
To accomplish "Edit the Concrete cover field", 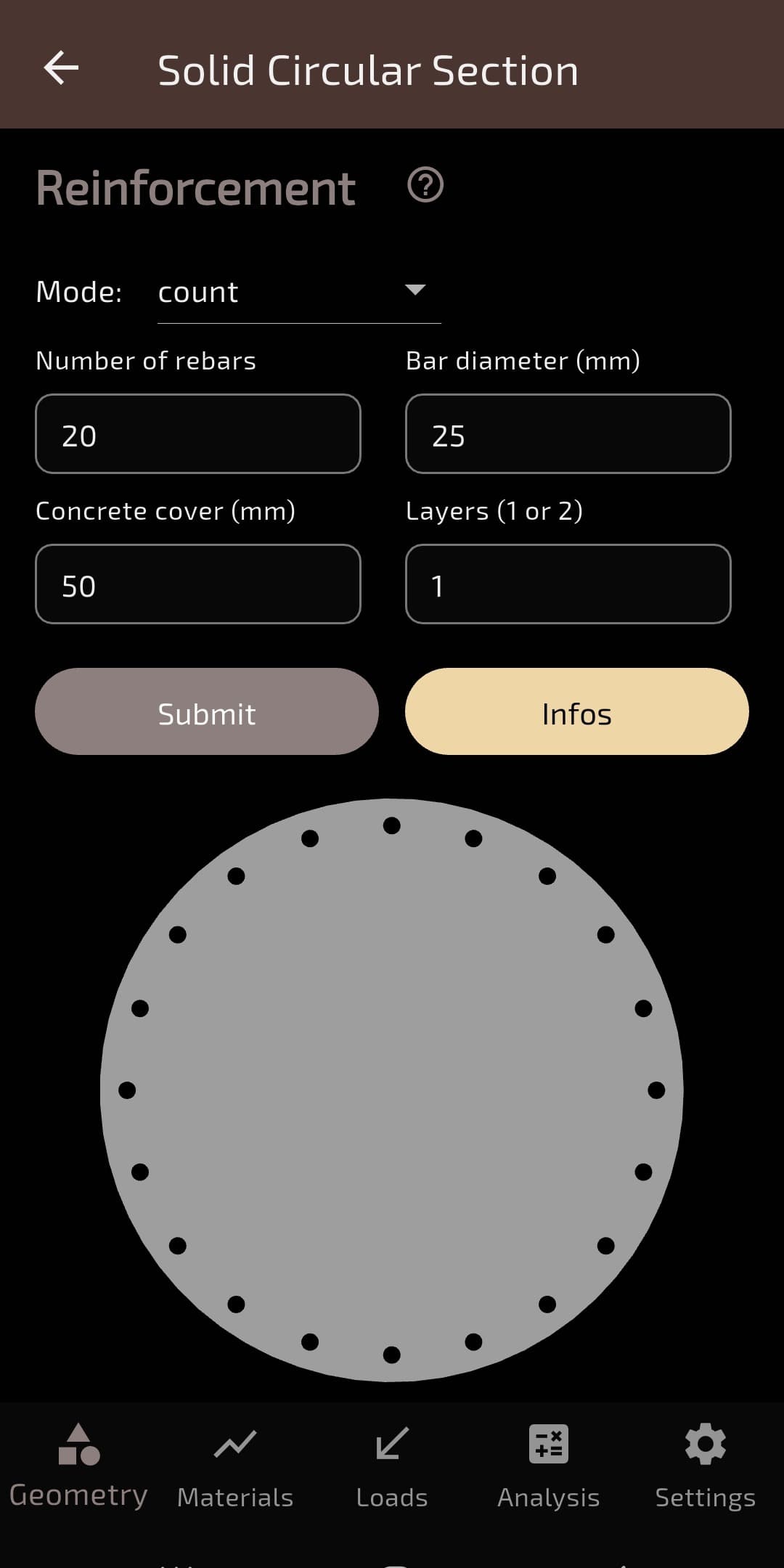I will pos(198,584).
